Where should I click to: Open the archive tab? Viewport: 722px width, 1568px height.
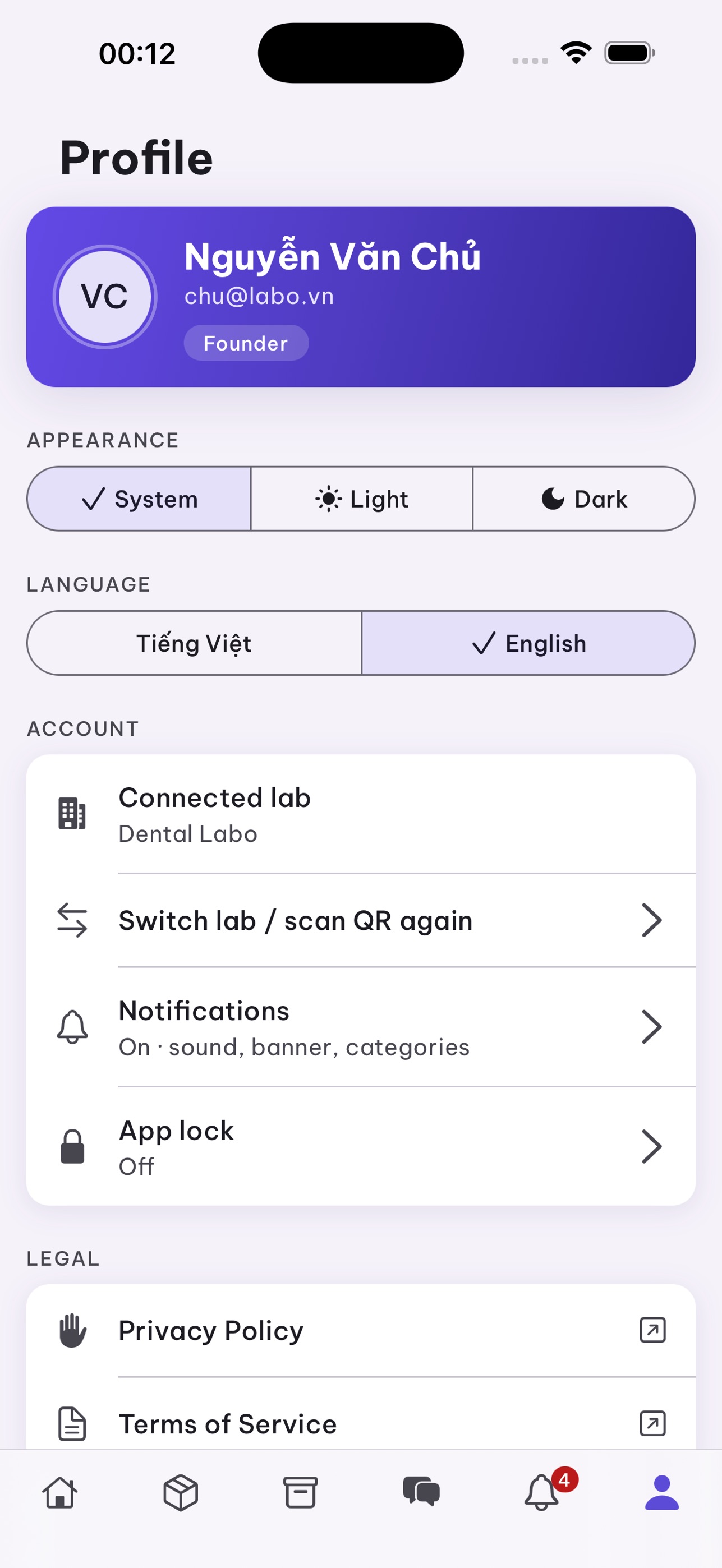pos(301,1492)
